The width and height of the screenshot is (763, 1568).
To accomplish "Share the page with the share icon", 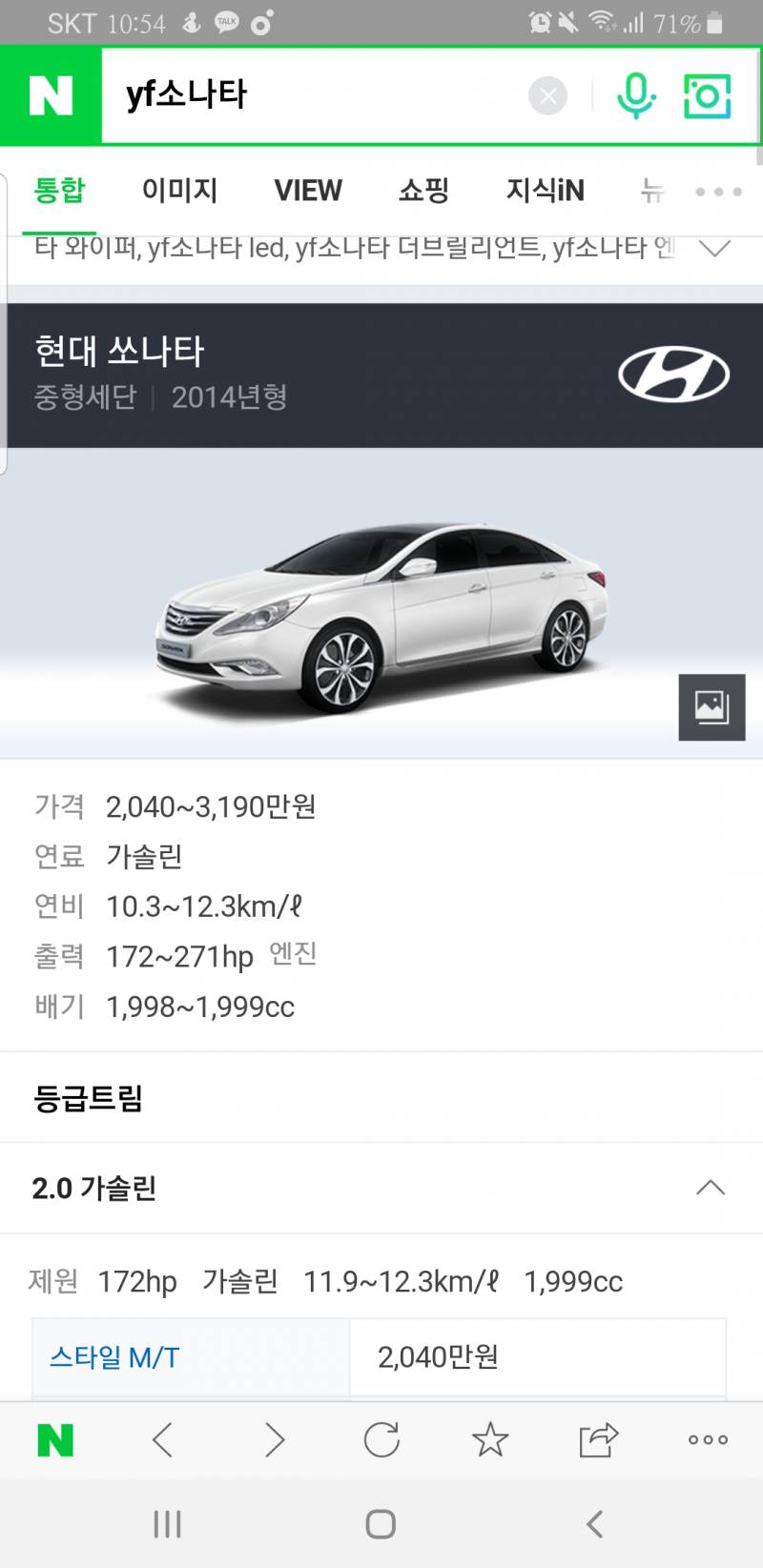I will (599, 1441).
